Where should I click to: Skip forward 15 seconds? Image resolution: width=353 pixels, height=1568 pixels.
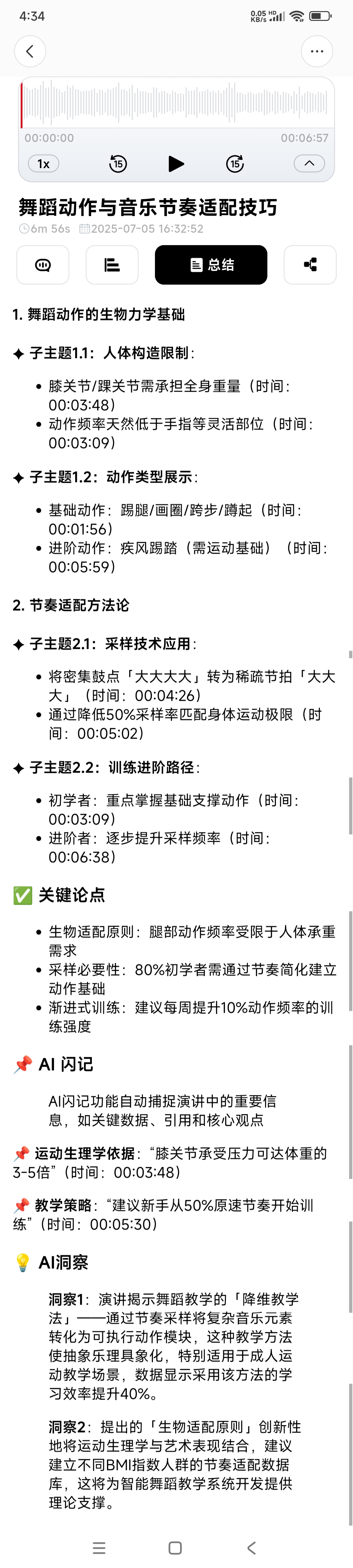click(x=235, y=164)
